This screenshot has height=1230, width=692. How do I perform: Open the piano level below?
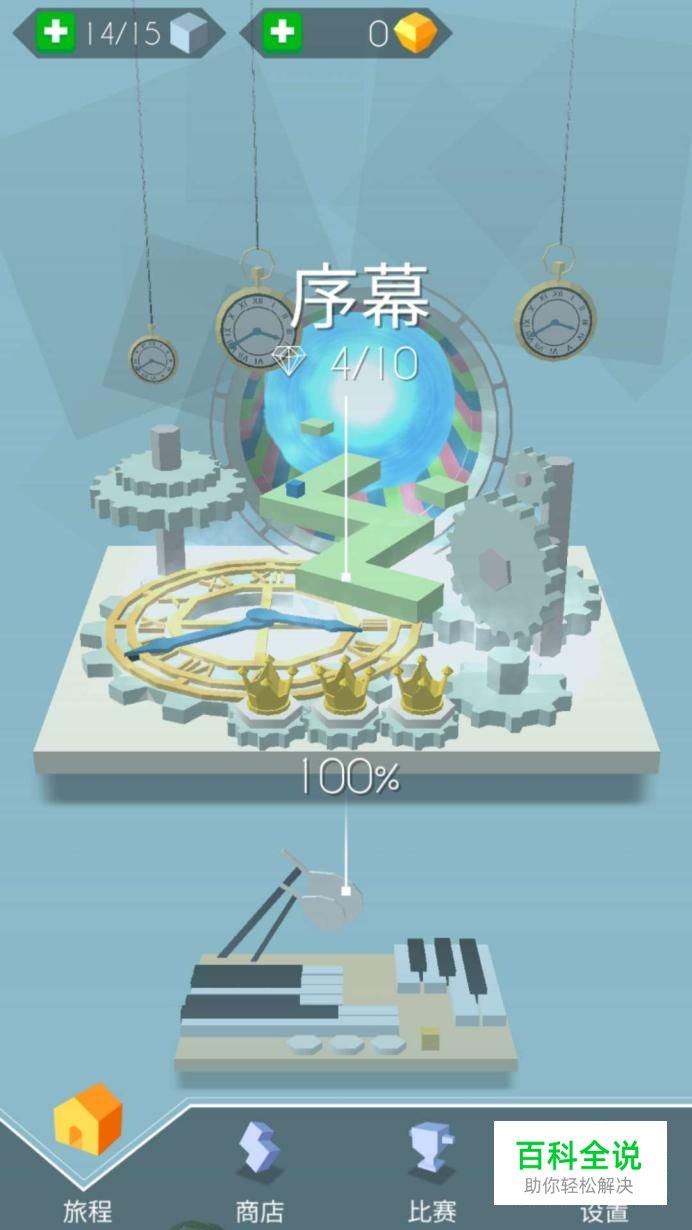(x=345, y=1000)
